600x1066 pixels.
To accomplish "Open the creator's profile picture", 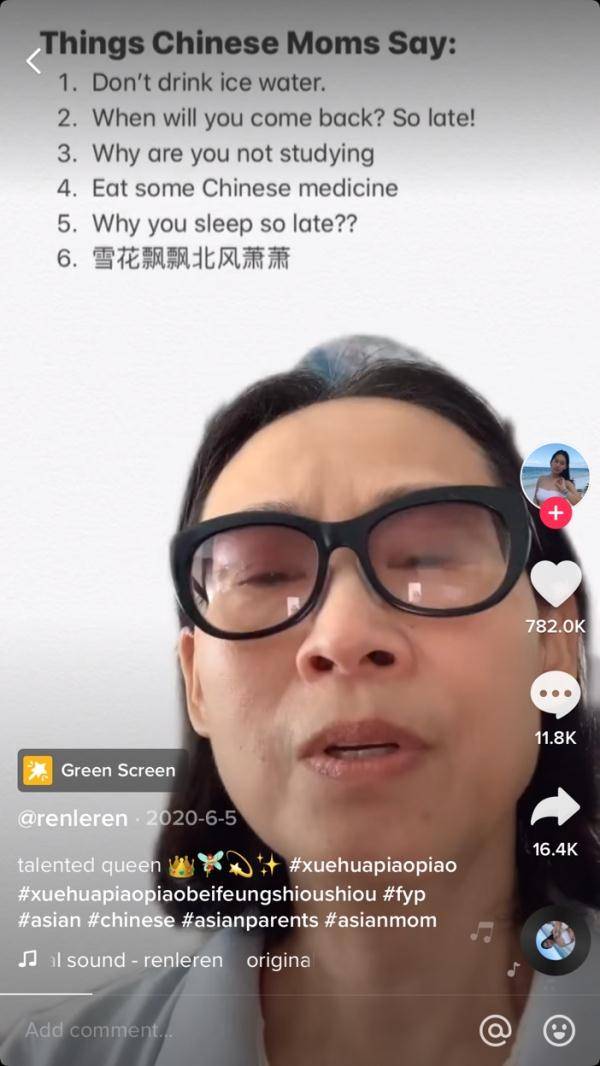I will coord(555,476).
